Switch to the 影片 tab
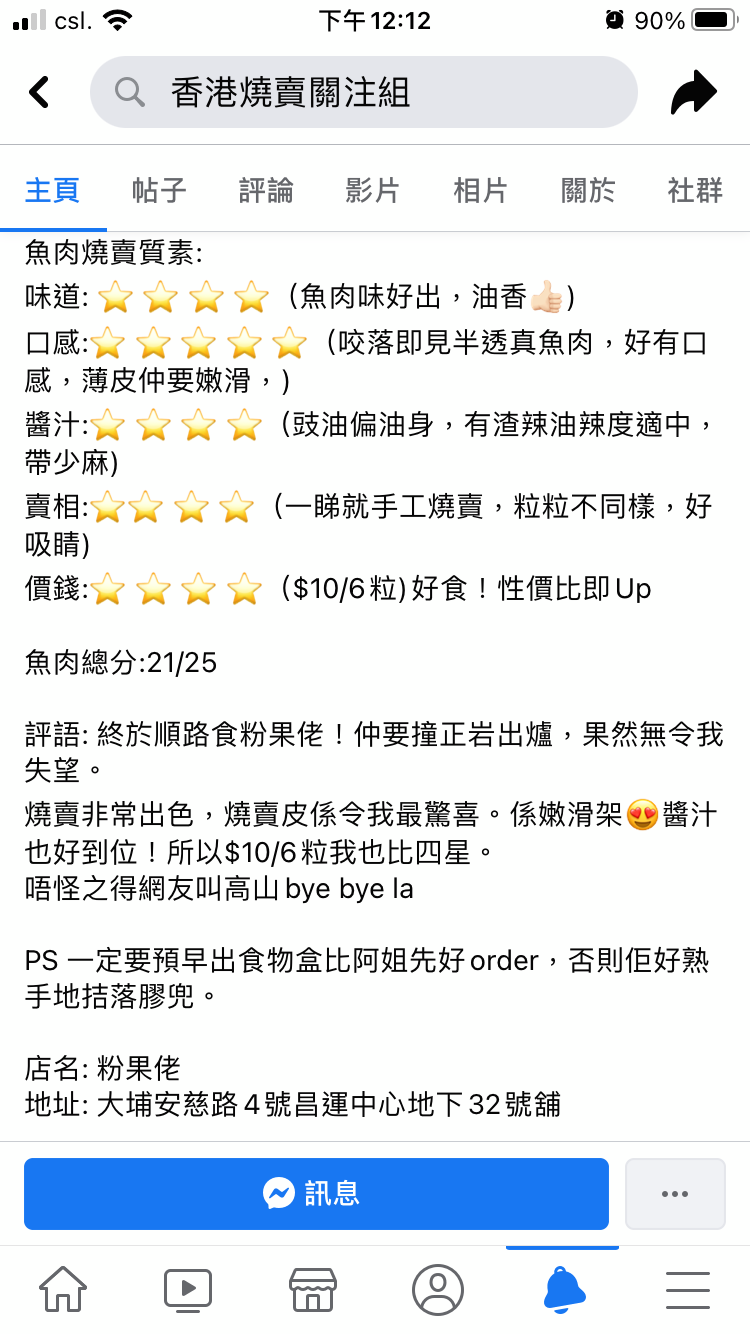This screenshot has width=750, height=1334. 373,190
